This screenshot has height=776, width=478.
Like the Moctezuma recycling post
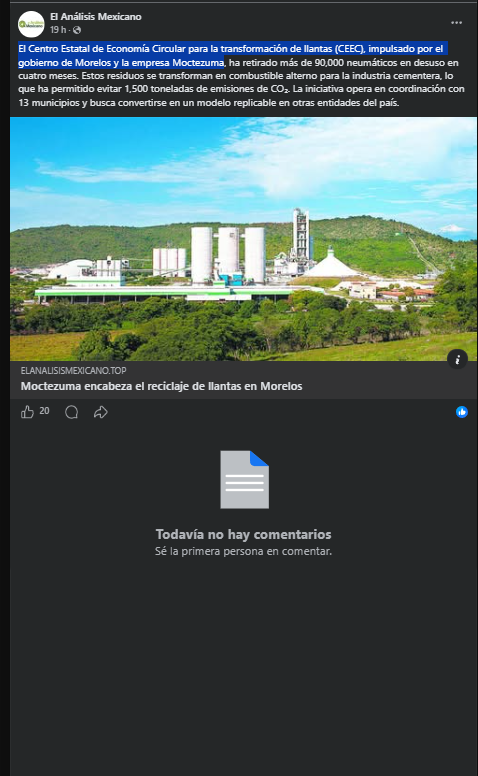click(27, 412)
